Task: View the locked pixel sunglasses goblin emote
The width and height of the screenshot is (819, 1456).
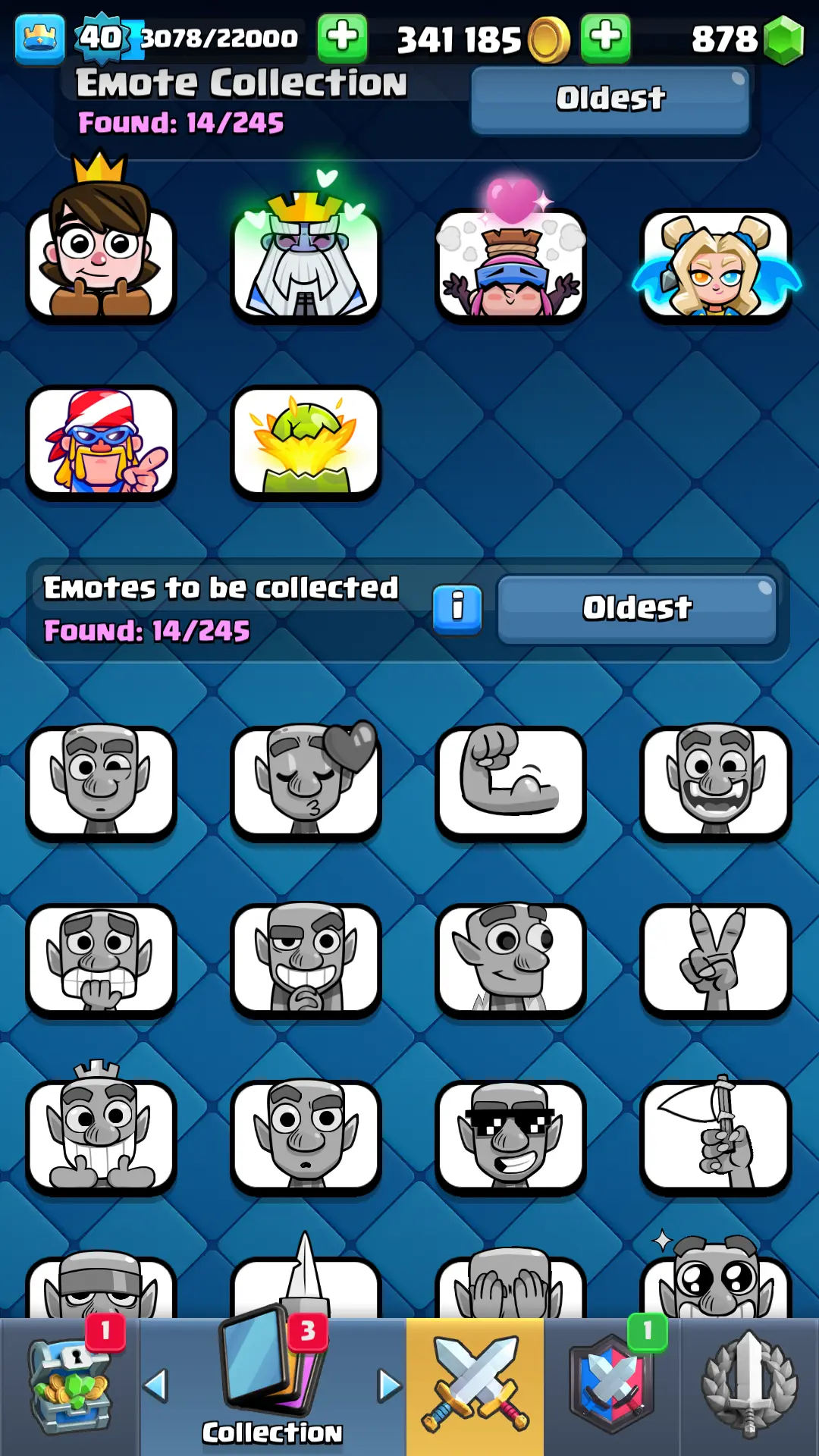Action: pyautogui.click(x=510, y=1136)
